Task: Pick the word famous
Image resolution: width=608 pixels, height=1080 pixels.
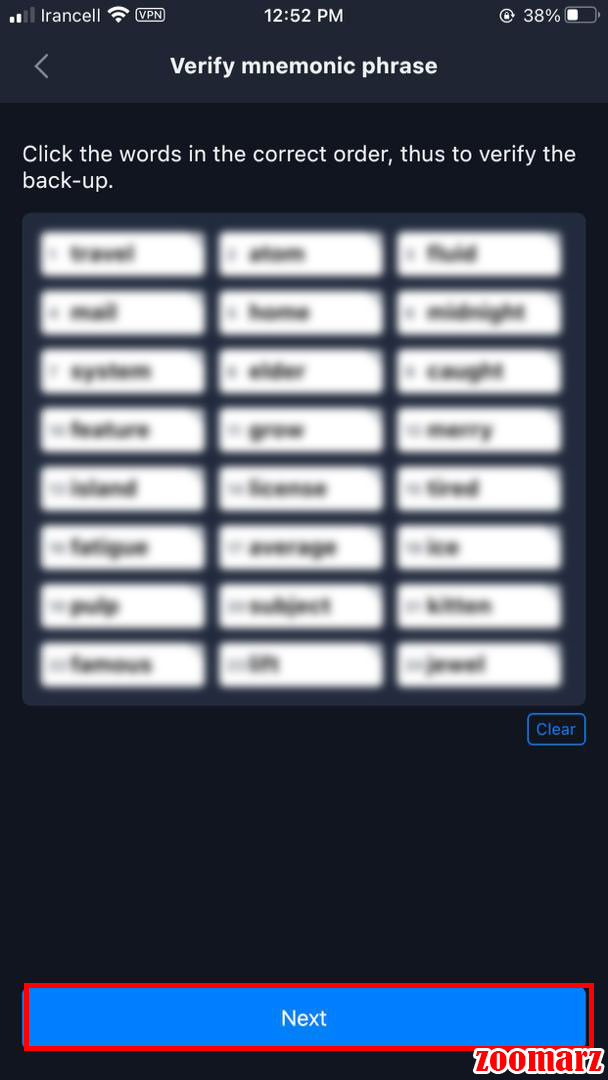Action: point(122,665)
